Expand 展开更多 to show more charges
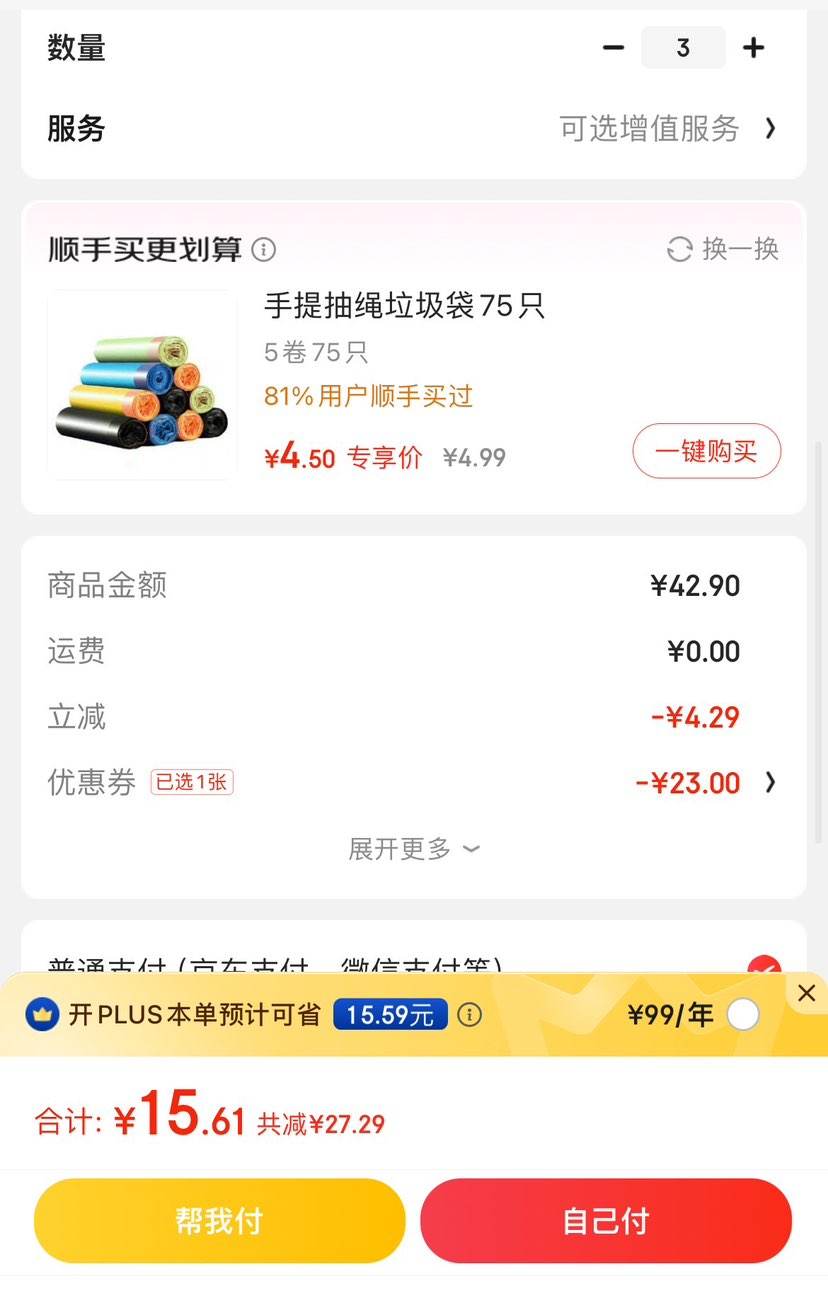Viewport: 828px width, 1310px height. pyautogui.click(x=414, y=848)
